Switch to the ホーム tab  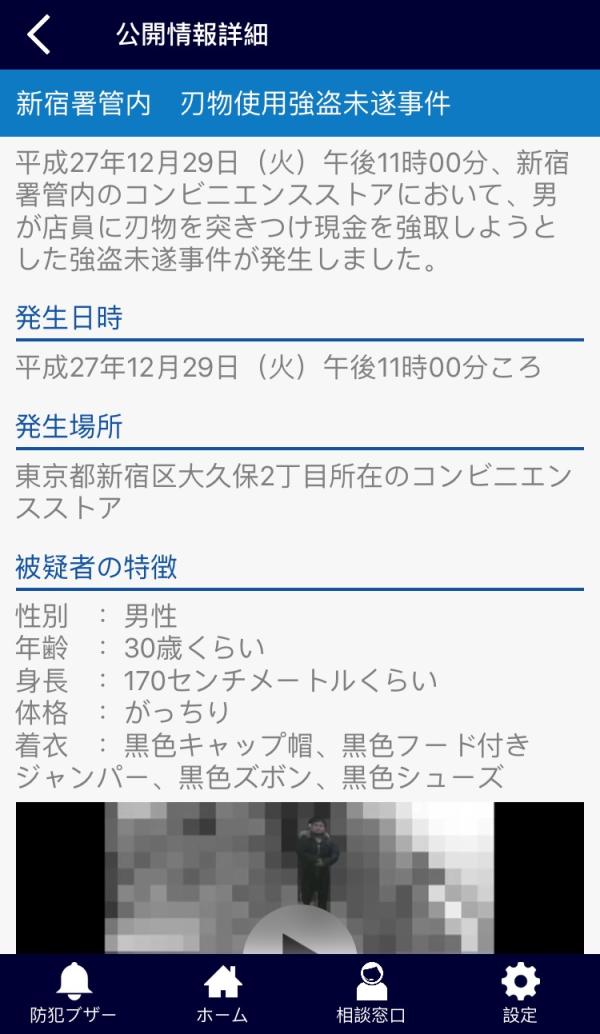222,993
